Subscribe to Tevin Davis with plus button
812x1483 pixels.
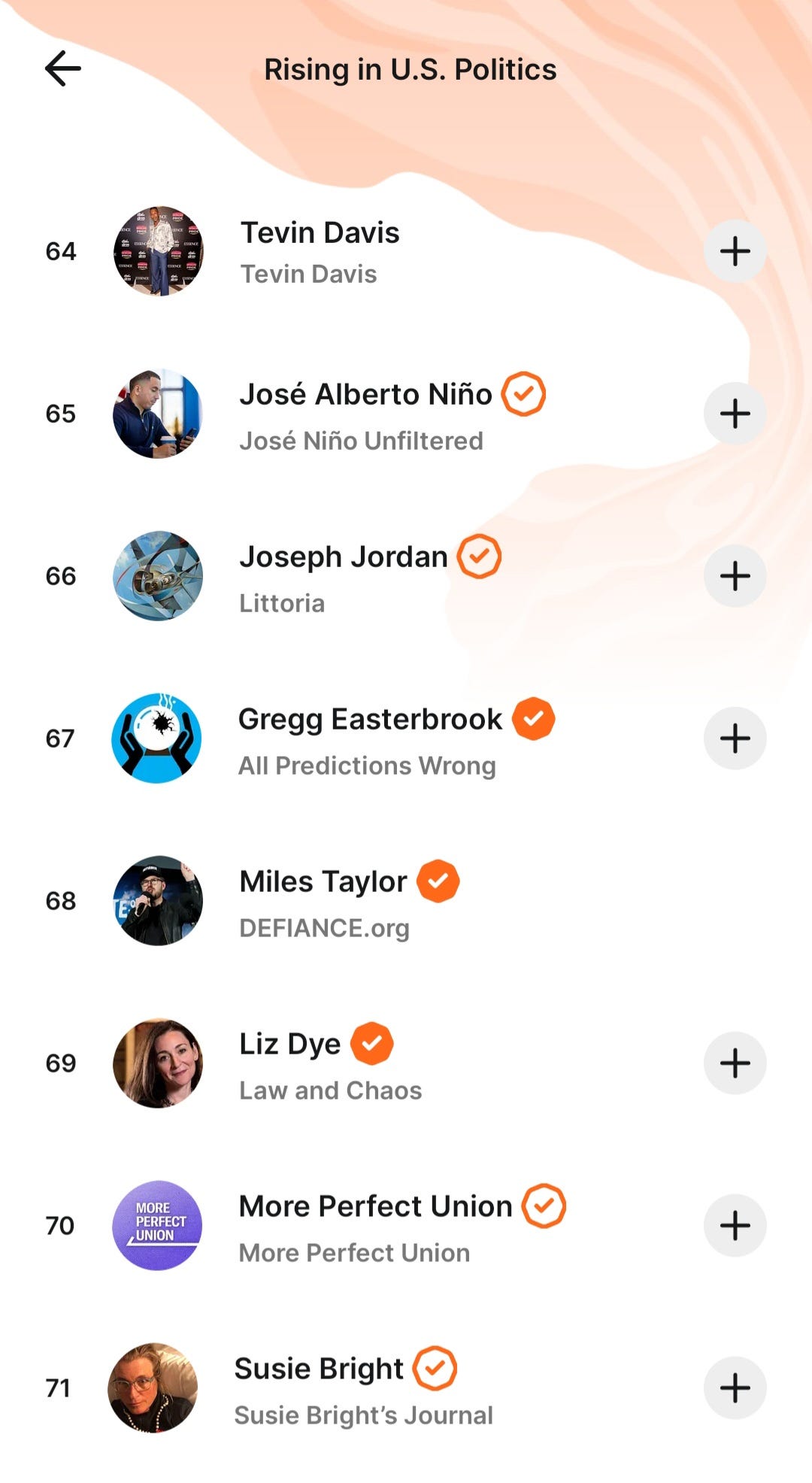coord(735,251)
